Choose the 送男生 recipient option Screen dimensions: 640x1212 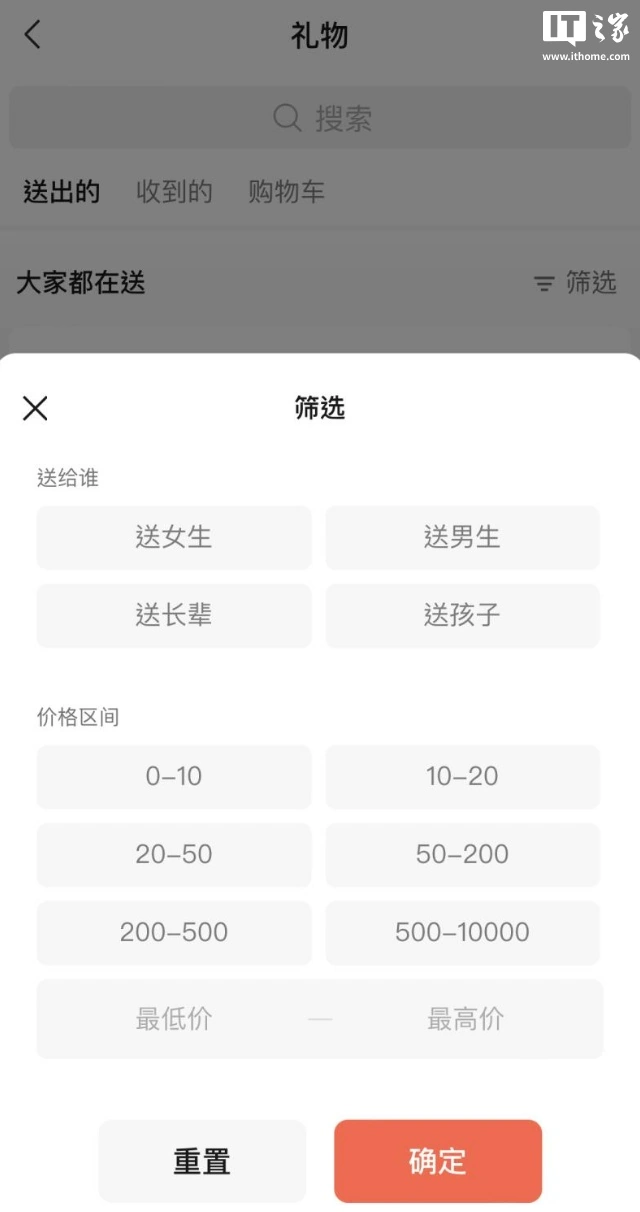462,537
